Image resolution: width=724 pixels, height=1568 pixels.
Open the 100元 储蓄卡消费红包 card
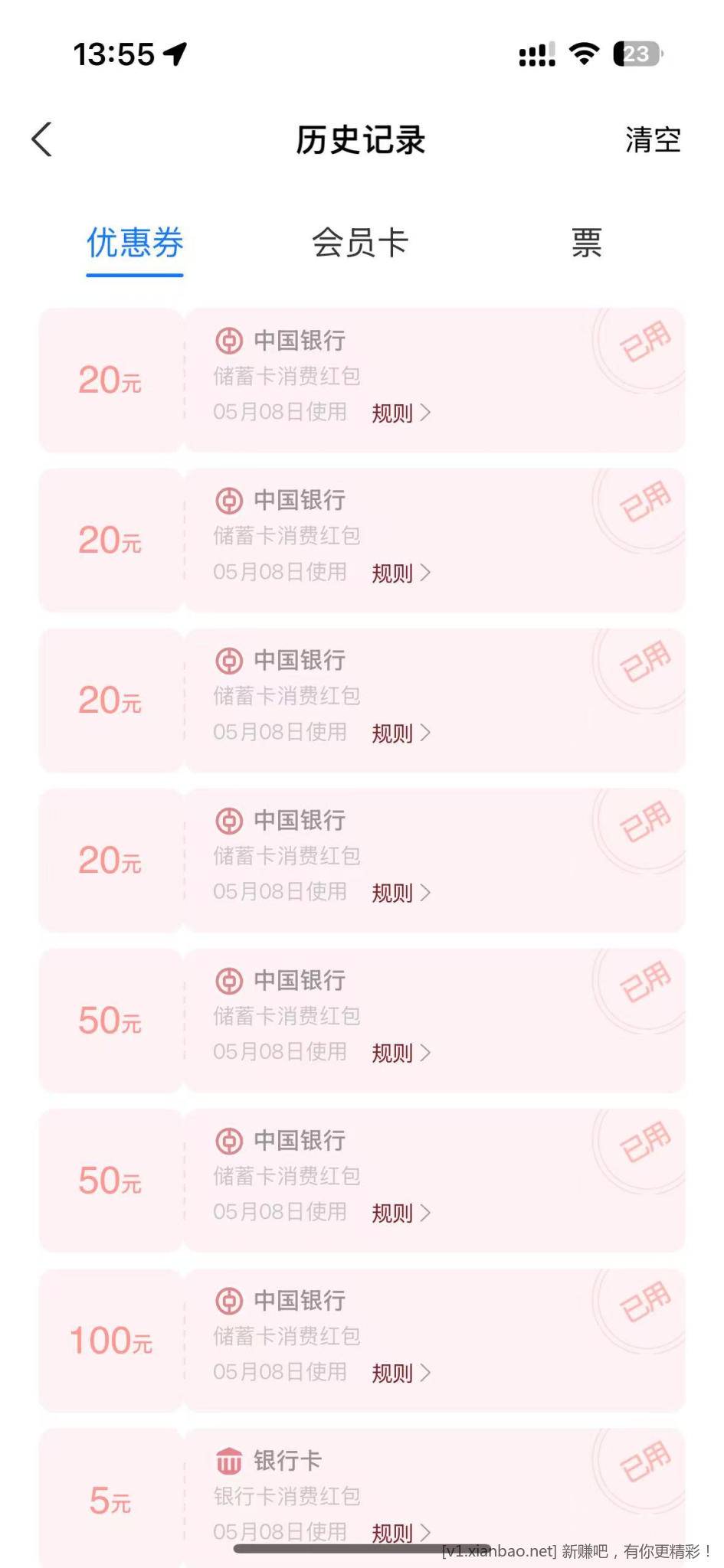point(362,1341)
